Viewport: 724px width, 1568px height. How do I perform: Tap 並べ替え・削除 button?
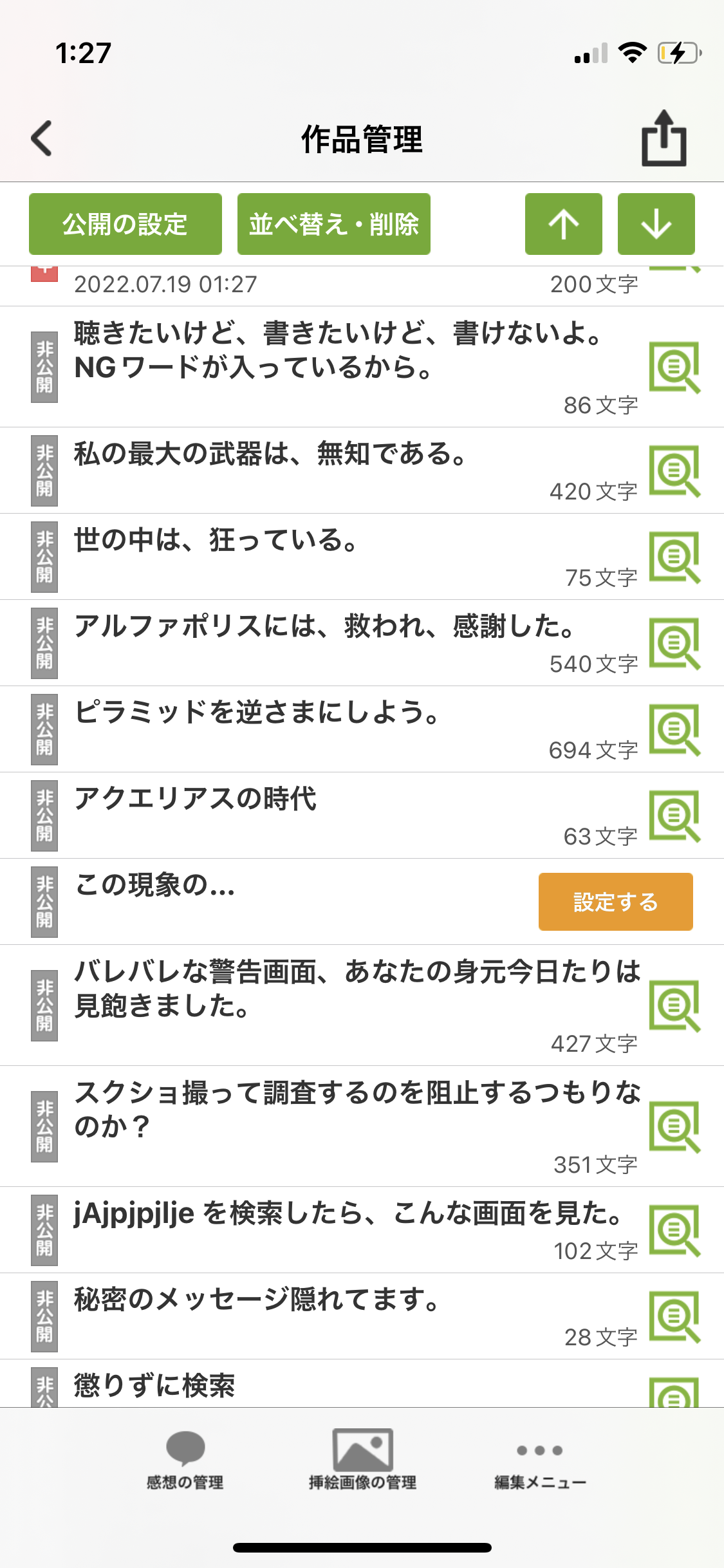(x=333, y=224)
